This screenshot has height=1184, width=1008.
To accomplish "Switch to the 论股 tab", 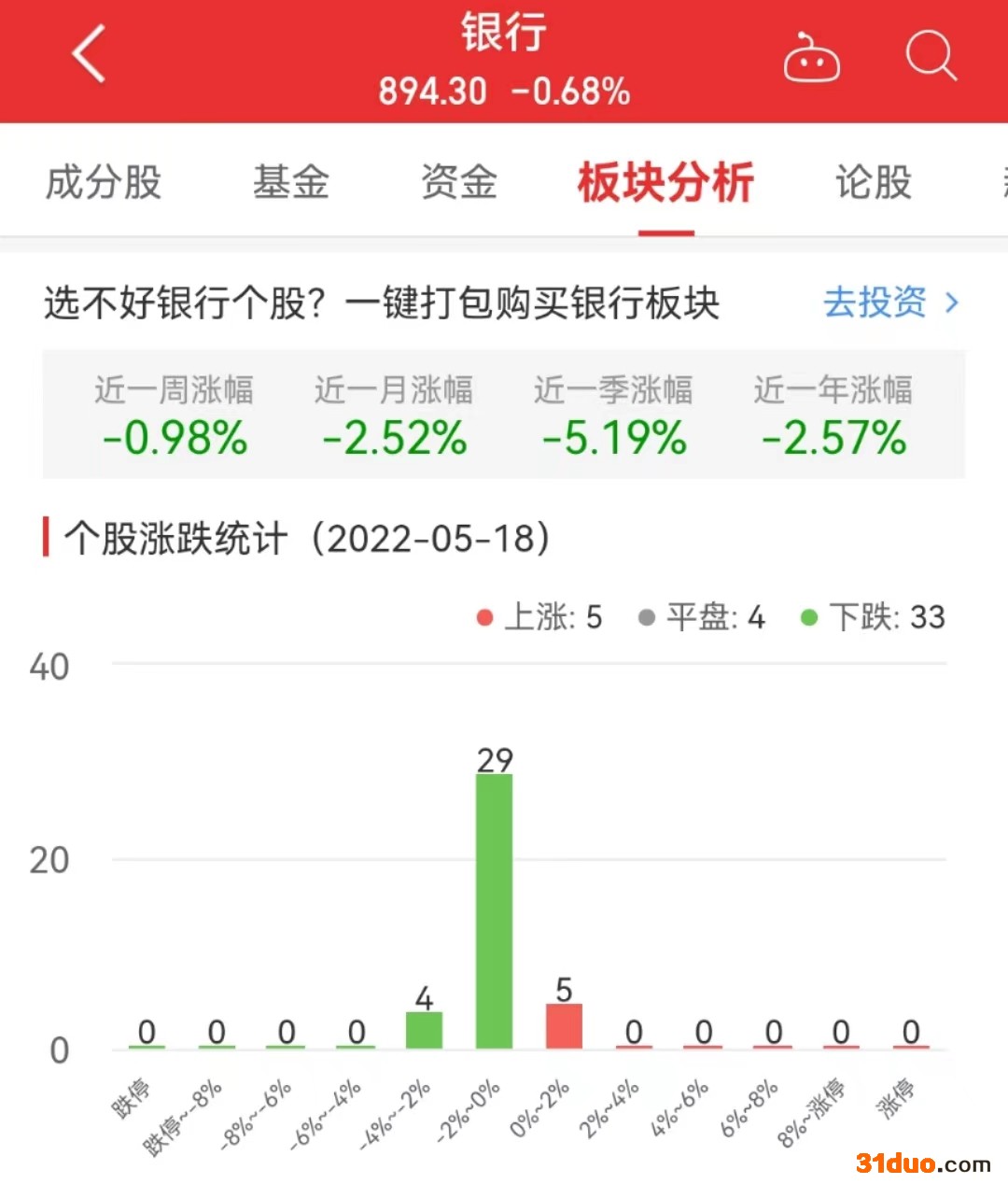I will point(873,182).
